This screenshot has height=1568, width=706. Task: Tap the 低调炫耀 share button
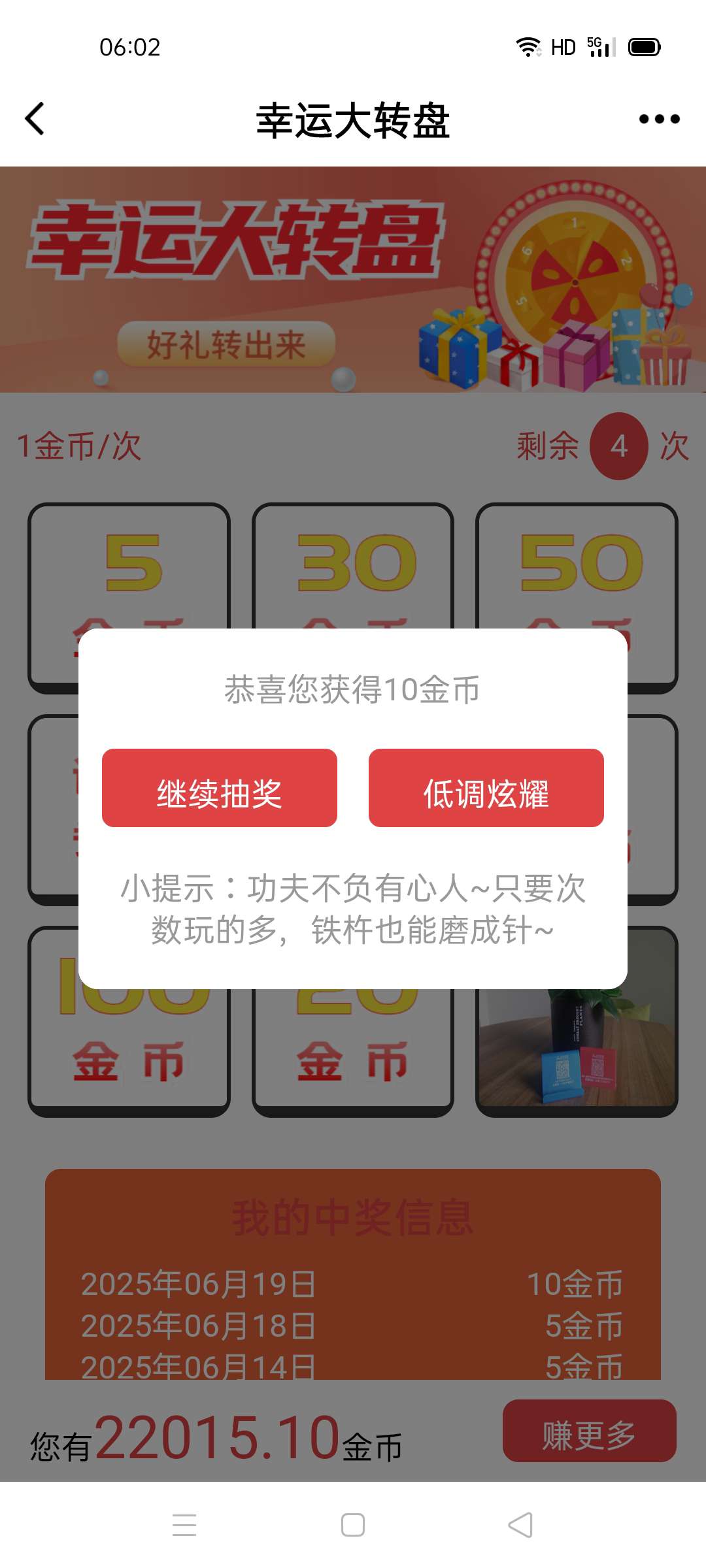coord(486,788)
